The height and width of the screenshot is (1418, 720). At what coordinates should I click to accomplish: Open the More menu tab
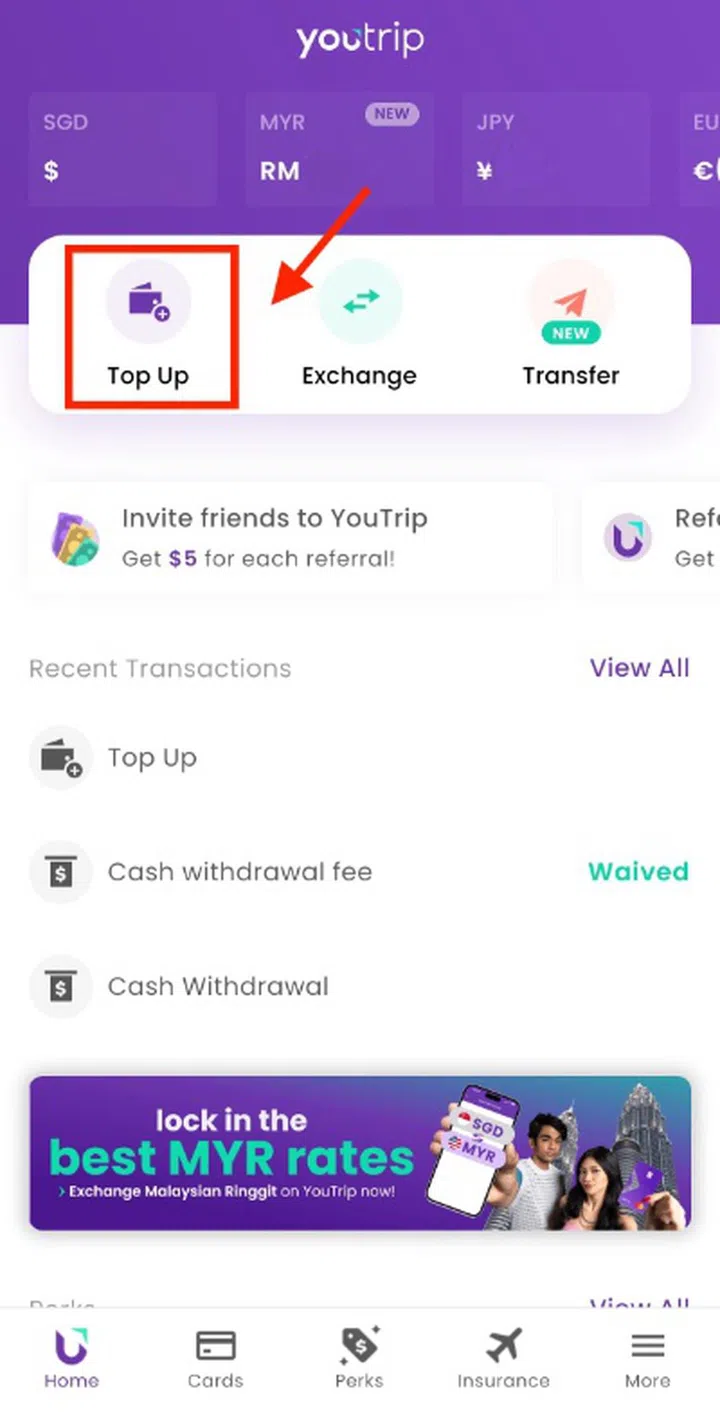(647, 1358)
